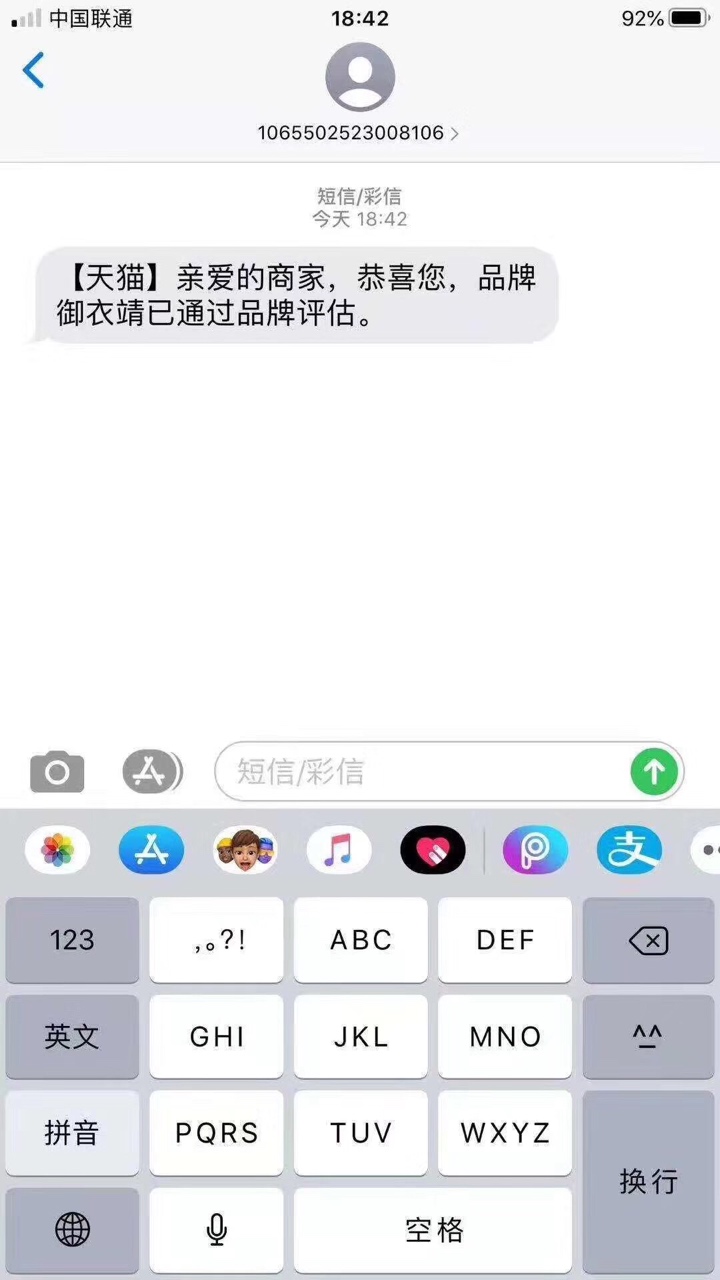Switch keyboard to 英文 English input
The width and height of the screenshot is (720, 1280).
tap(72, 1036)
